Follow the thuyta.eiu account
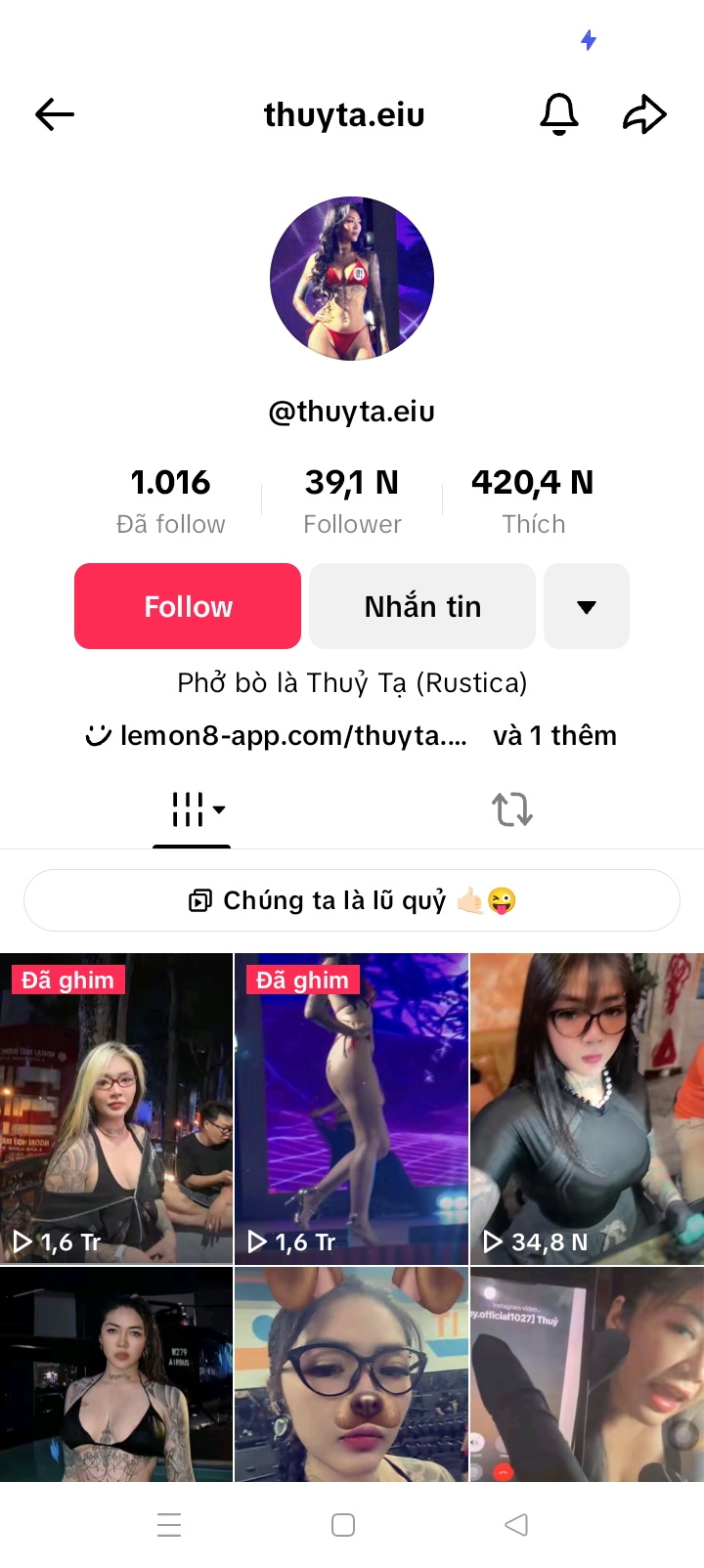Viewport: 704px width, 1568px height. (x=188, y=606)
